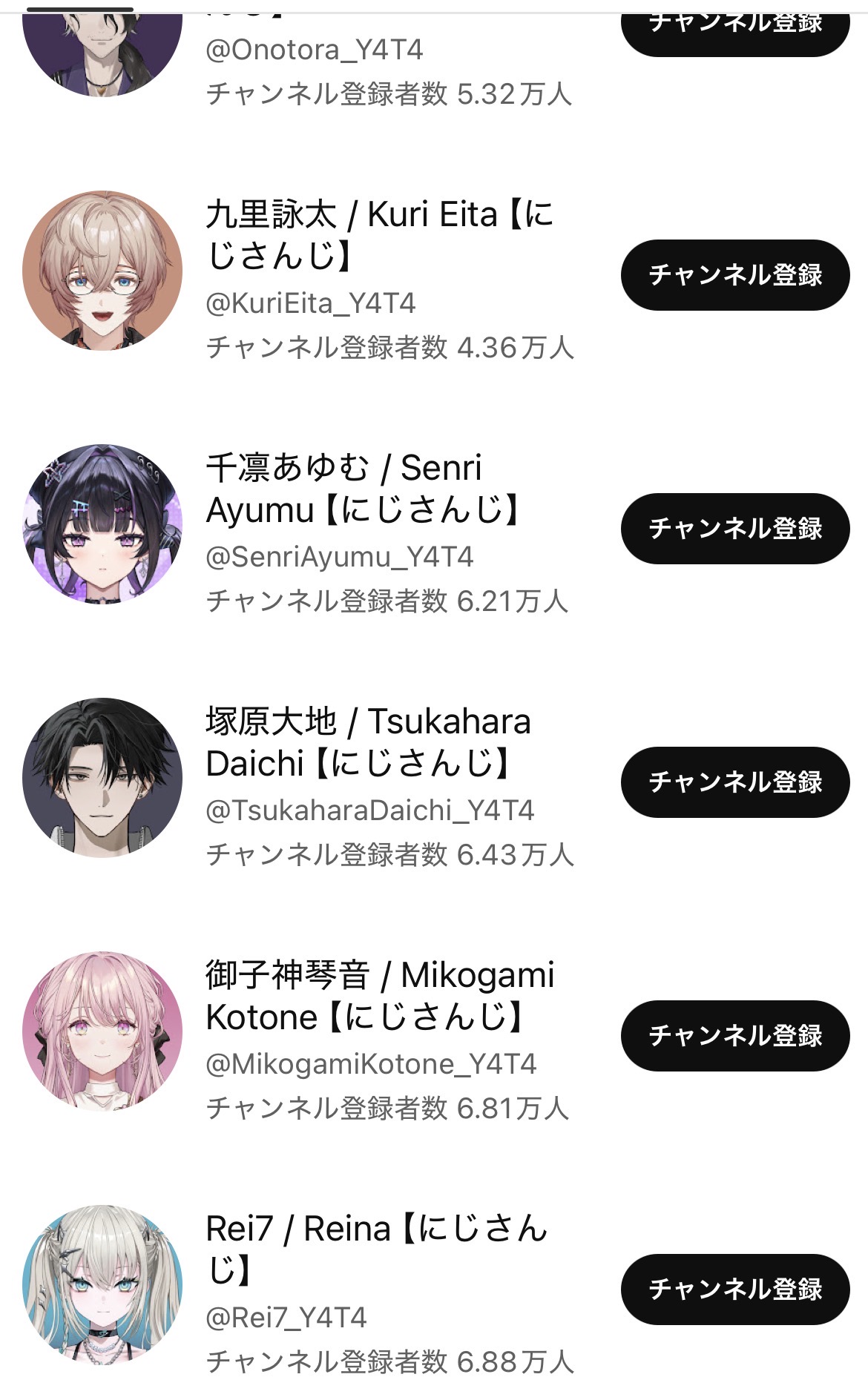This screenshot has width=868, height=1400.
Task: Subscribe to Tsukahara Daichi's channel
Action: (x=734, y=782)
